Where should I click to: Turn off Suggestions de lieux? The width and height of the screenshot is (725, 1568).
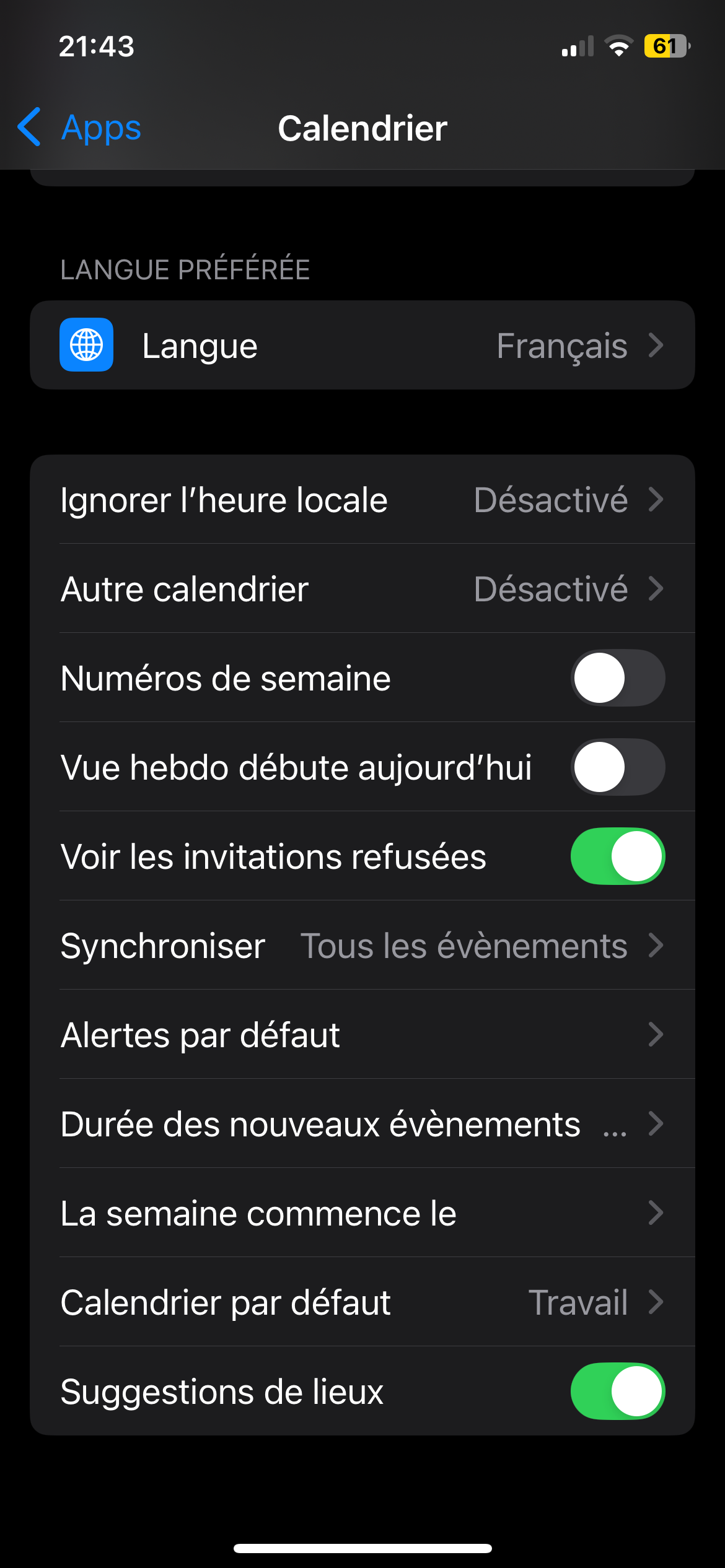[617, 1392]
